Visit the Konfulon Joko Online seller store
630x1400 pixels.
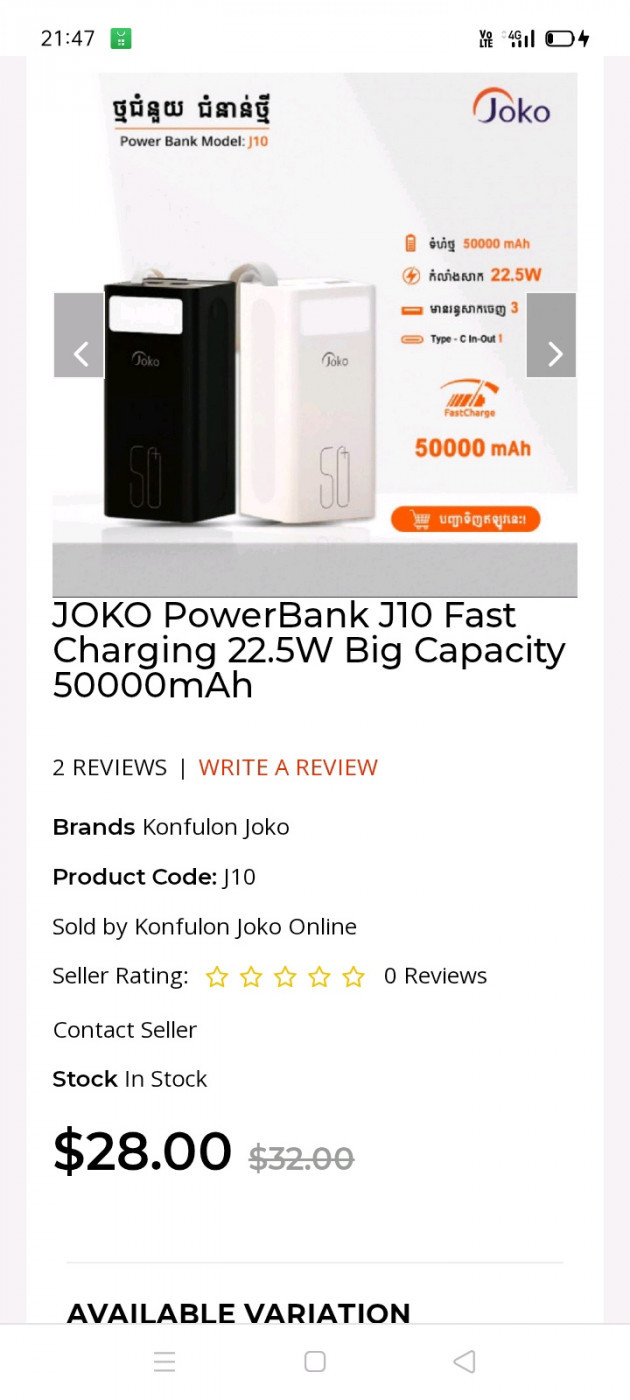[246, 927]
